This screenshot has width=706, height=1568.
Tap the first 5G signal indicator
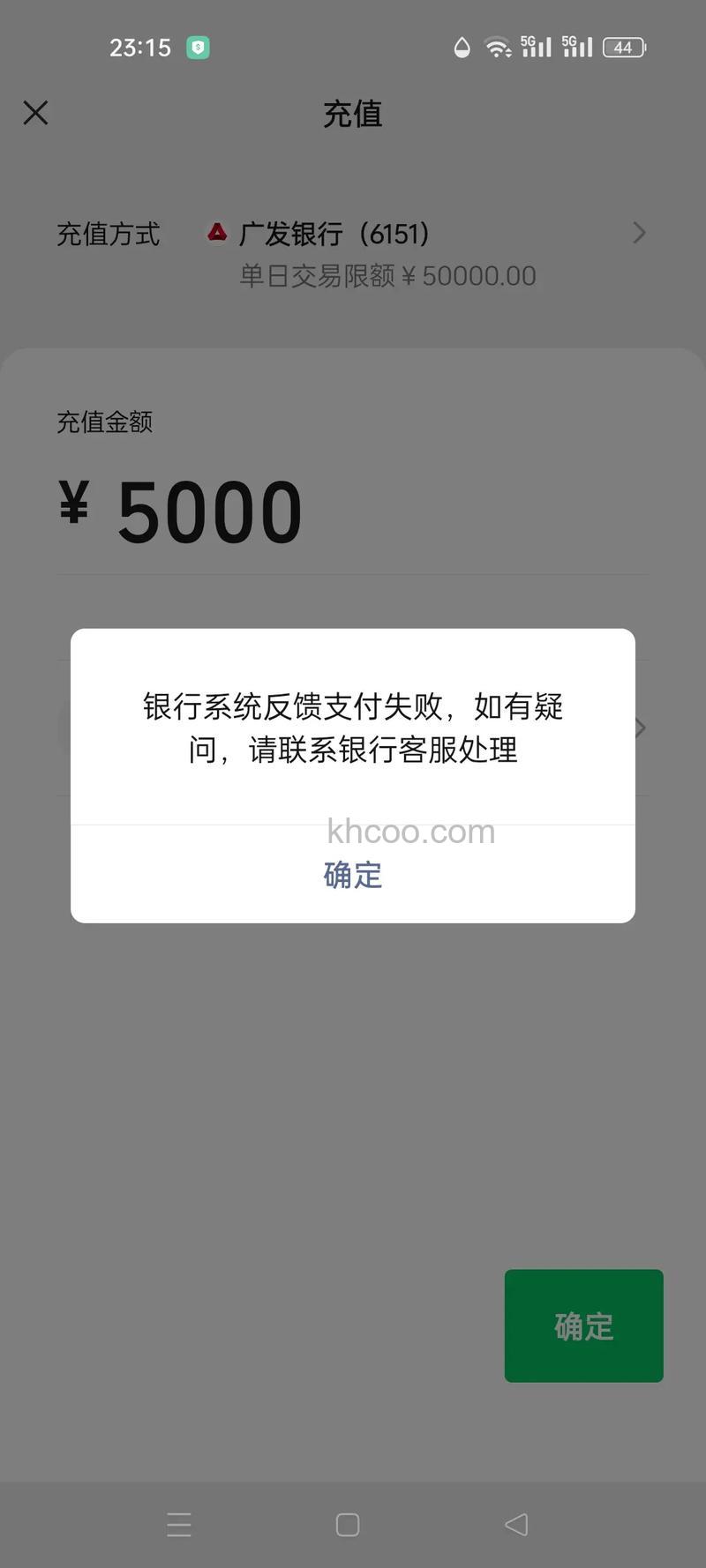pyautogui.click(x=535, y=46)
